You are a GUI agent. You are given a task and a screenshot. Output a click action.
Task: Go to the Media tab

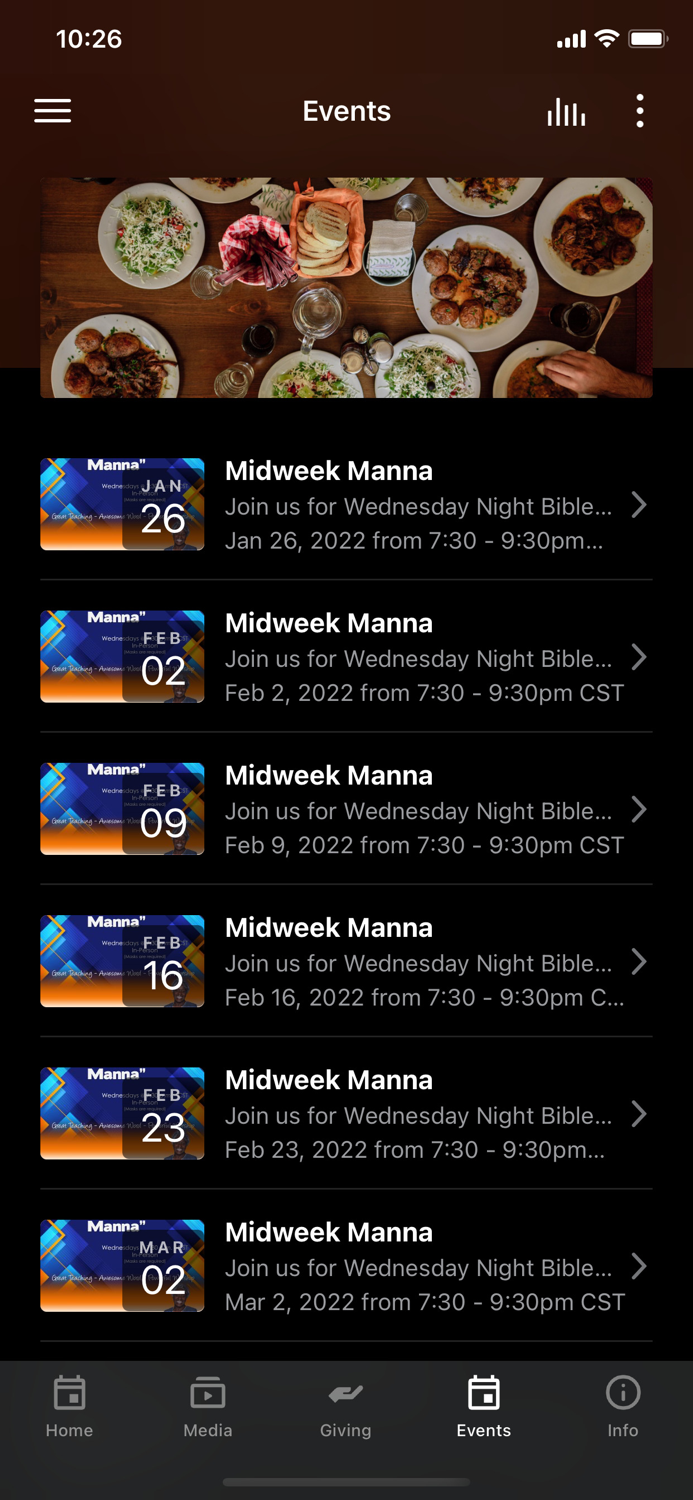pos(208,1407)
